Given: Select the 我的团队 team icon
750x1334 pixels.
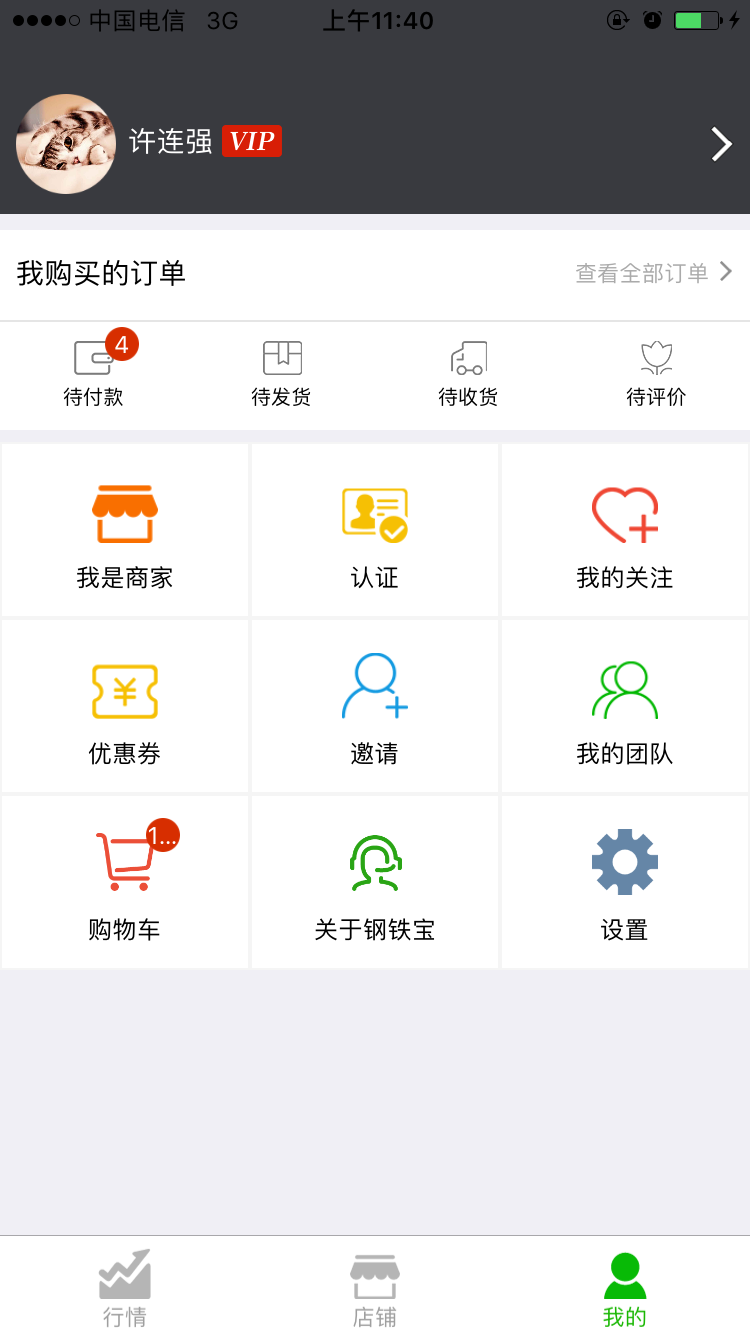Looking at the screenshot, I should tap(624, 688).
